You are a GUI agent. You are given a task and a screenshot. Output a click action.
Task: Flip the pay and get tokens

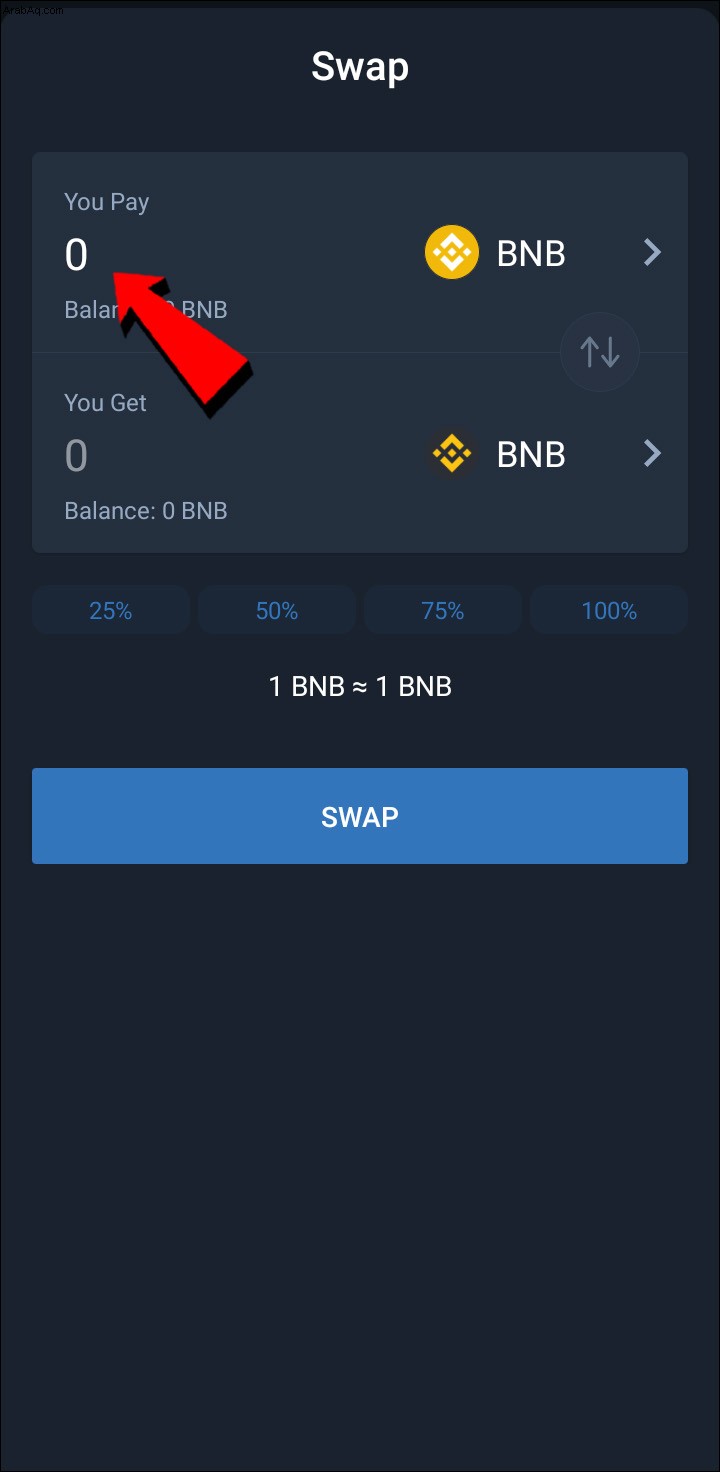tap(599, 352)
